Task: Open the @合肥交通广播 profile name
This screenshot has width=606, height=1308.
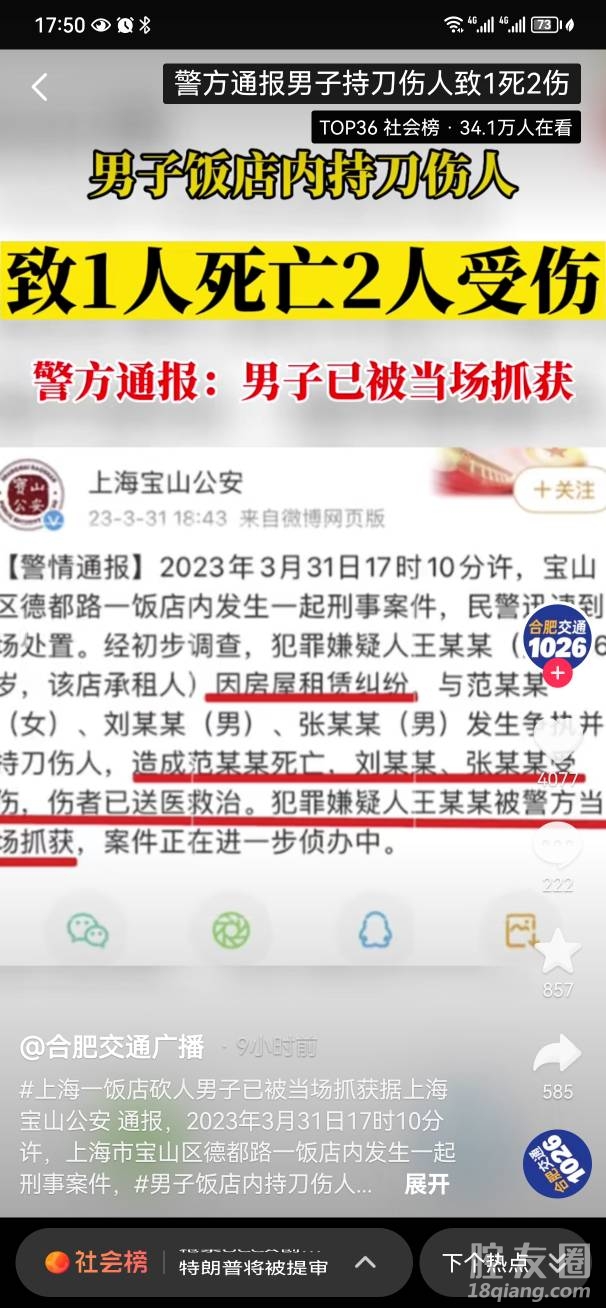Action: click(112, 1047)
